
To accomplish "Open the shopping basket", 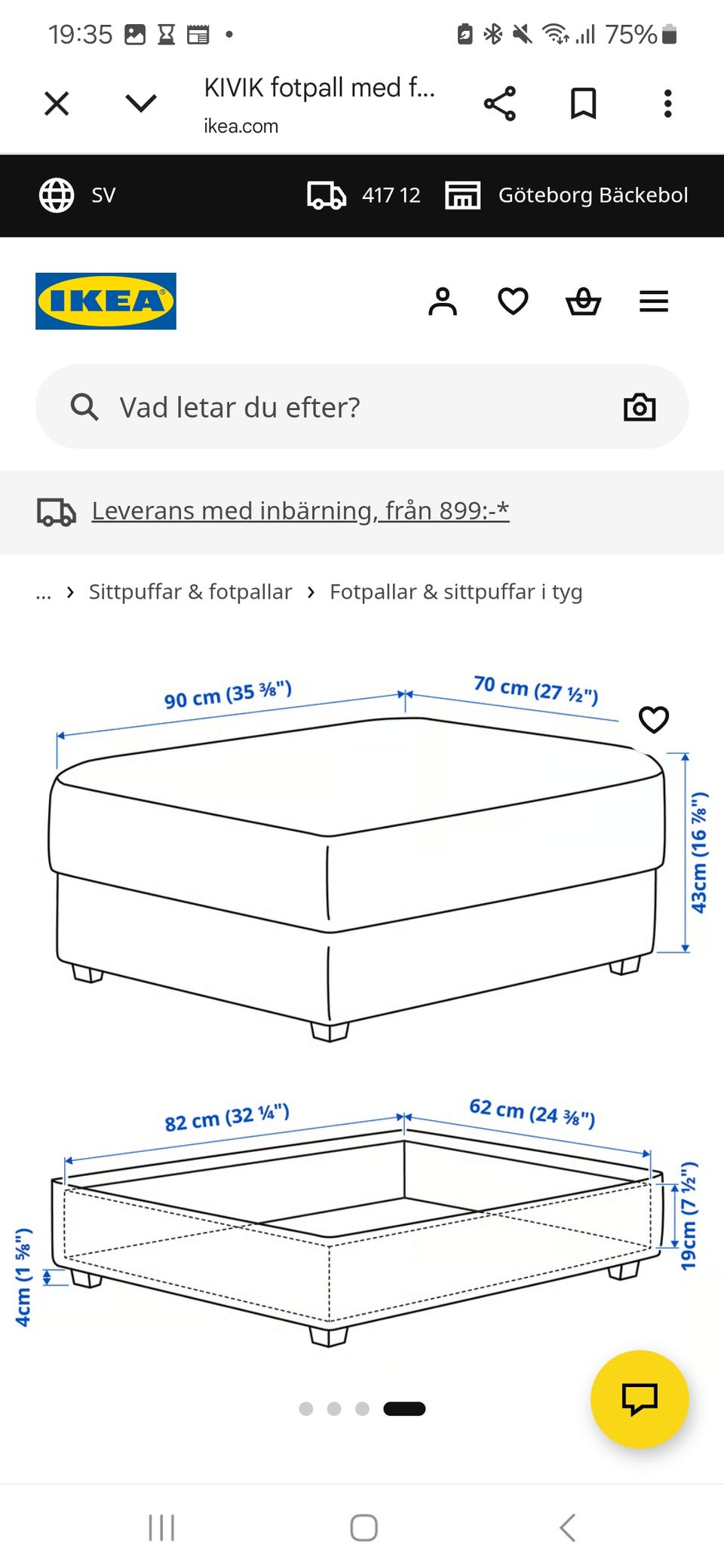I will point(583,302).
